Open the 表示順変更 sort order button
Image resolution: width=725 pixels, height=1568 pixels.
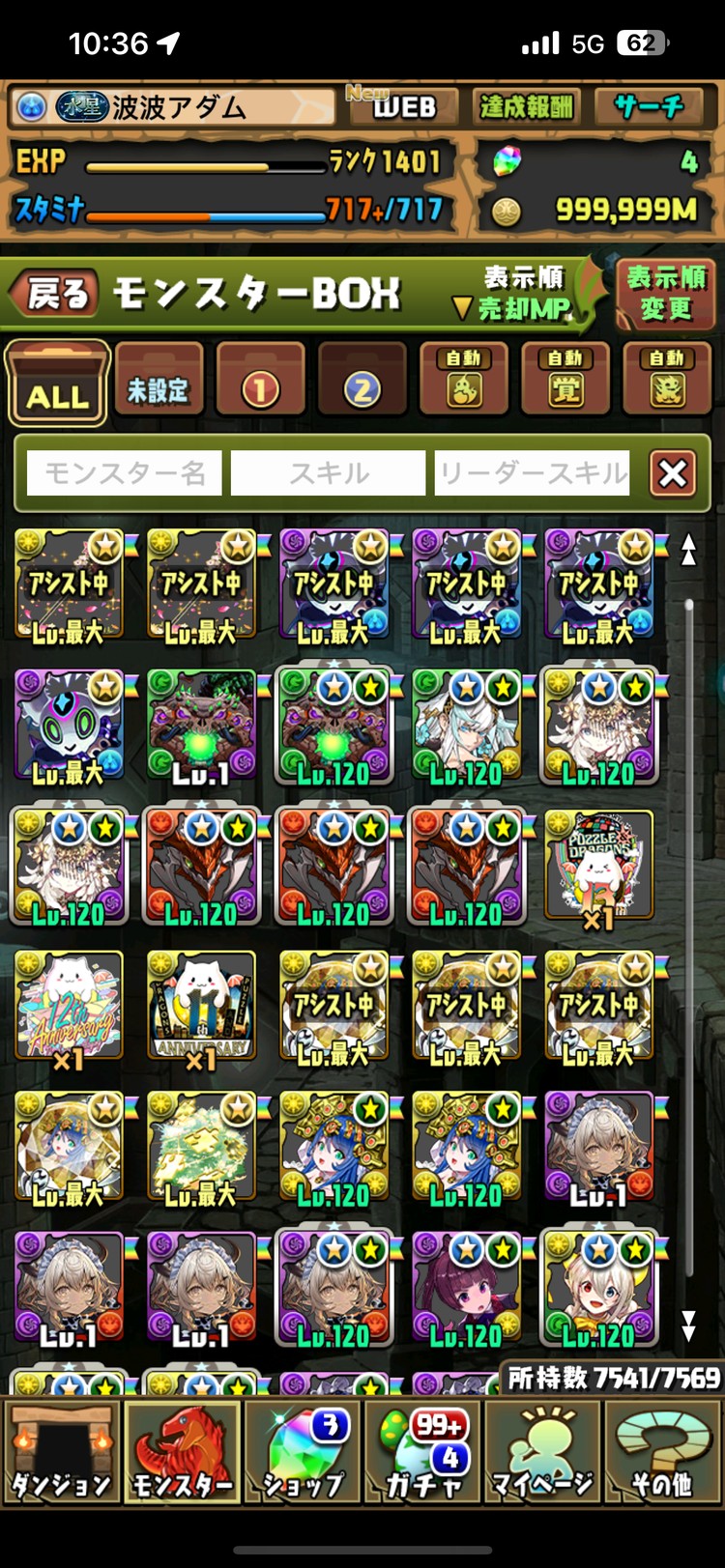(x=666, y=294)
